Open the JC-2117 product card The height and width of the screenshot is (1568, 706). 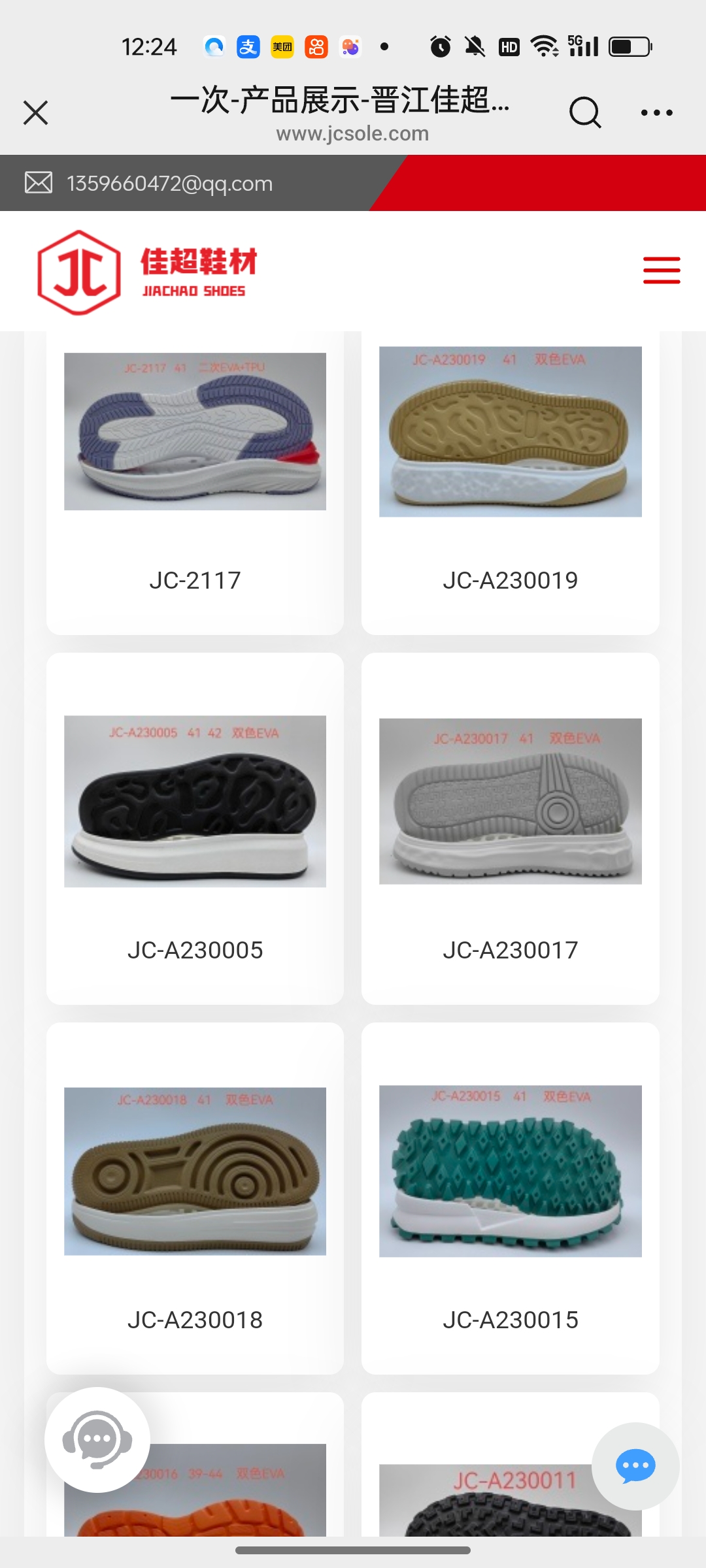click(x=195, y=483)
